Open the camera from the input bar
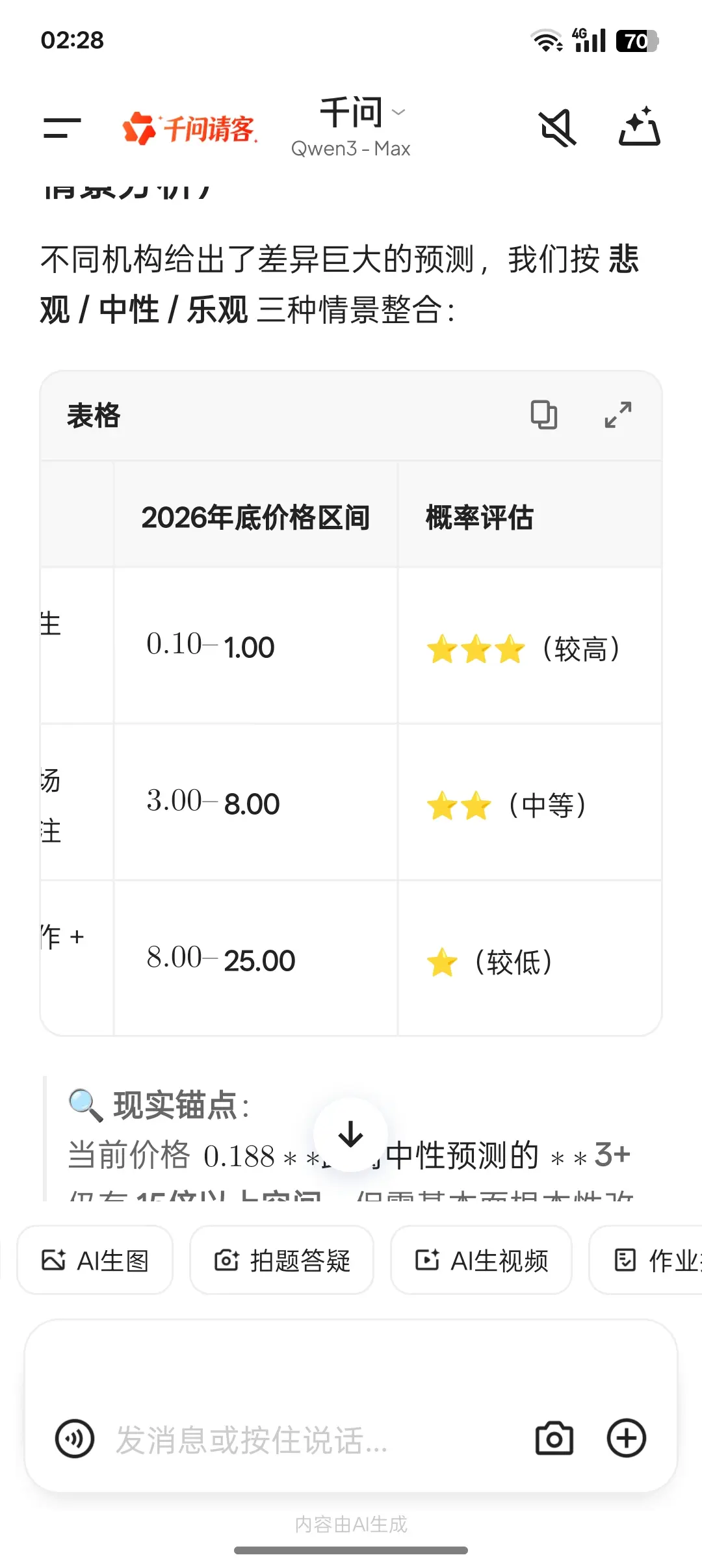 click(554, 1439)
